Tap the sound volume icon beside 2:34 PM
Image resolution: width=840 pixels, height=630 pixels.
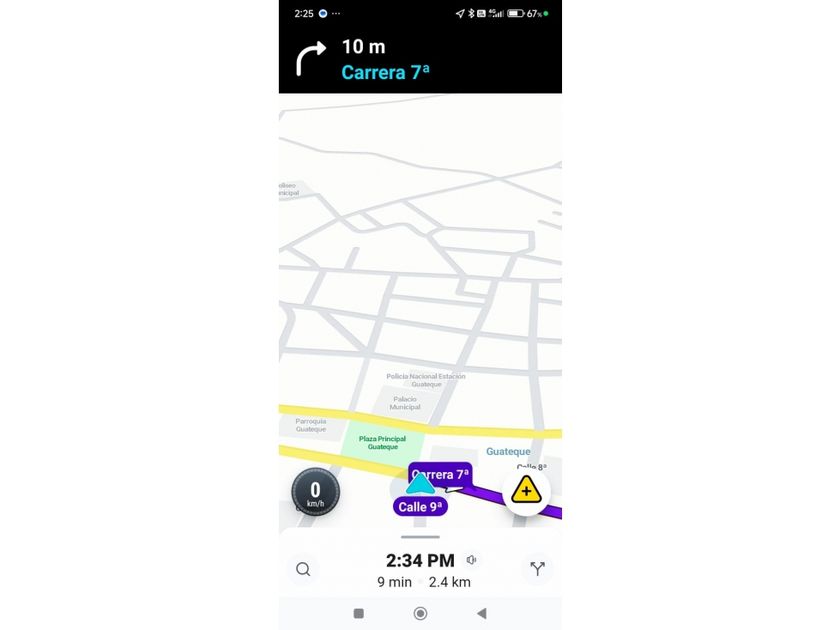(x=471, y=560)
